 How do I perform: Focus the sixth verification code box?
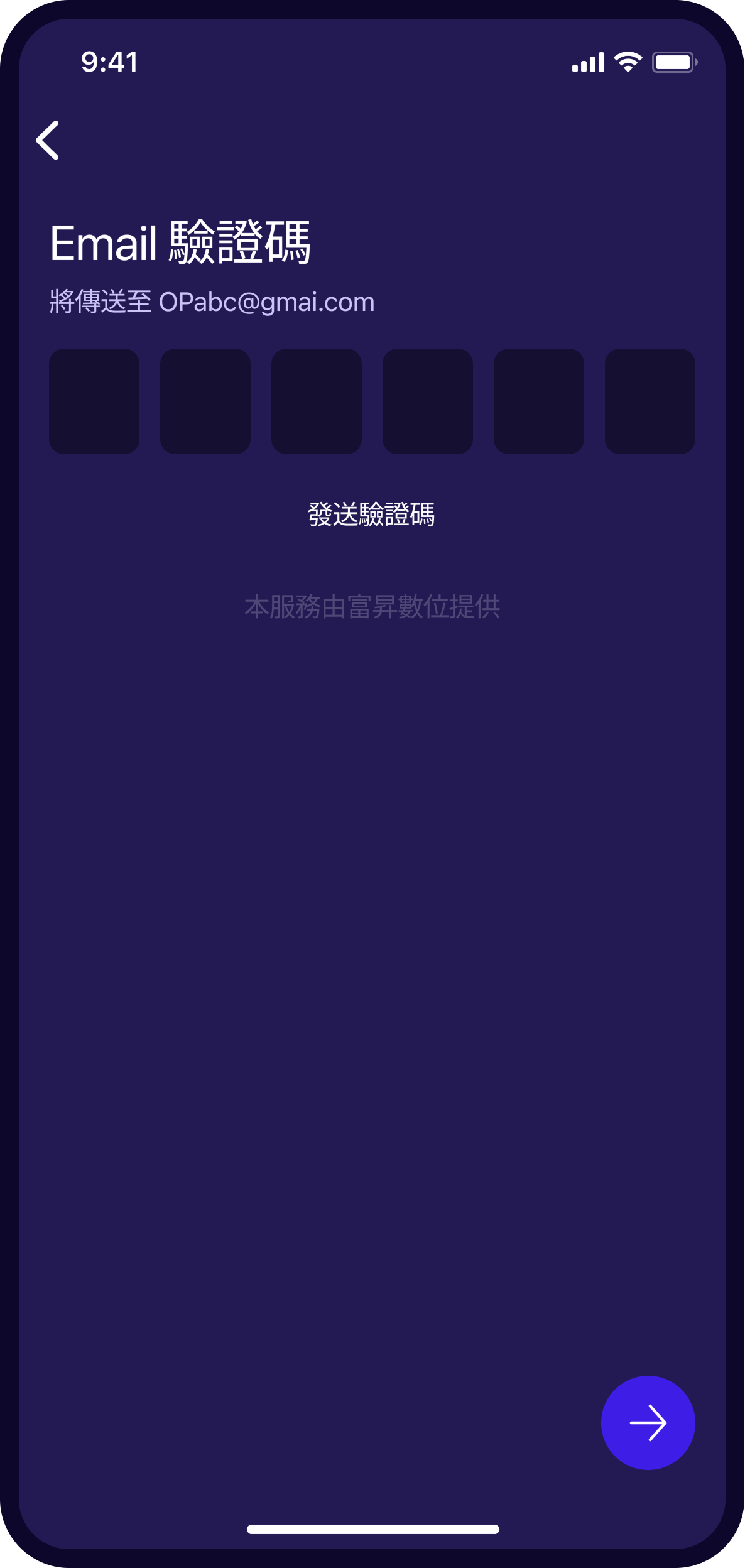click(x=650, y=401)
